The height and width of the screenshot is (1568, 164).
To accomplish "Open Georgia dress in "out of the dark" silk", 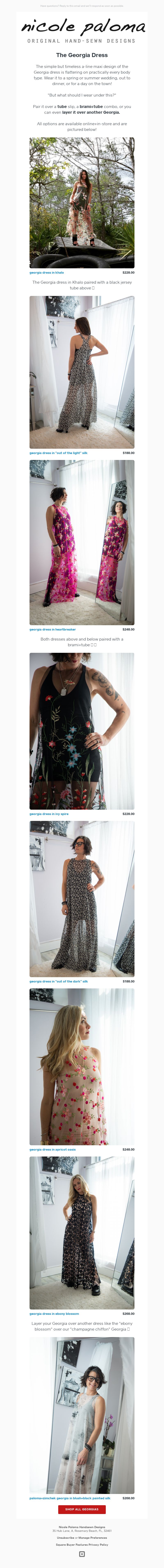I will pos(59,981).
